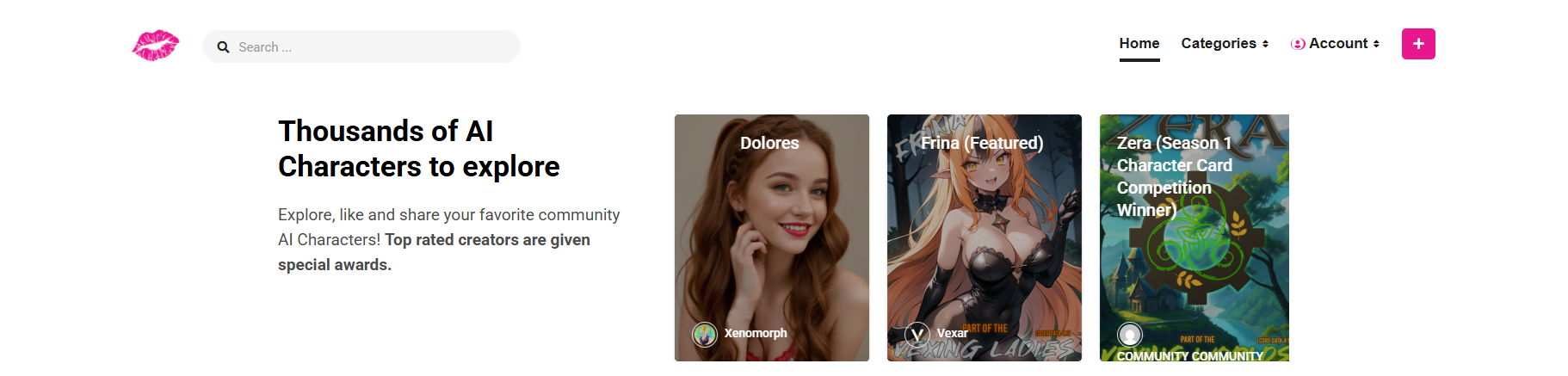Open the Home tab
The height and width of the screenshot is (376, 1568).
point(1139,44)
